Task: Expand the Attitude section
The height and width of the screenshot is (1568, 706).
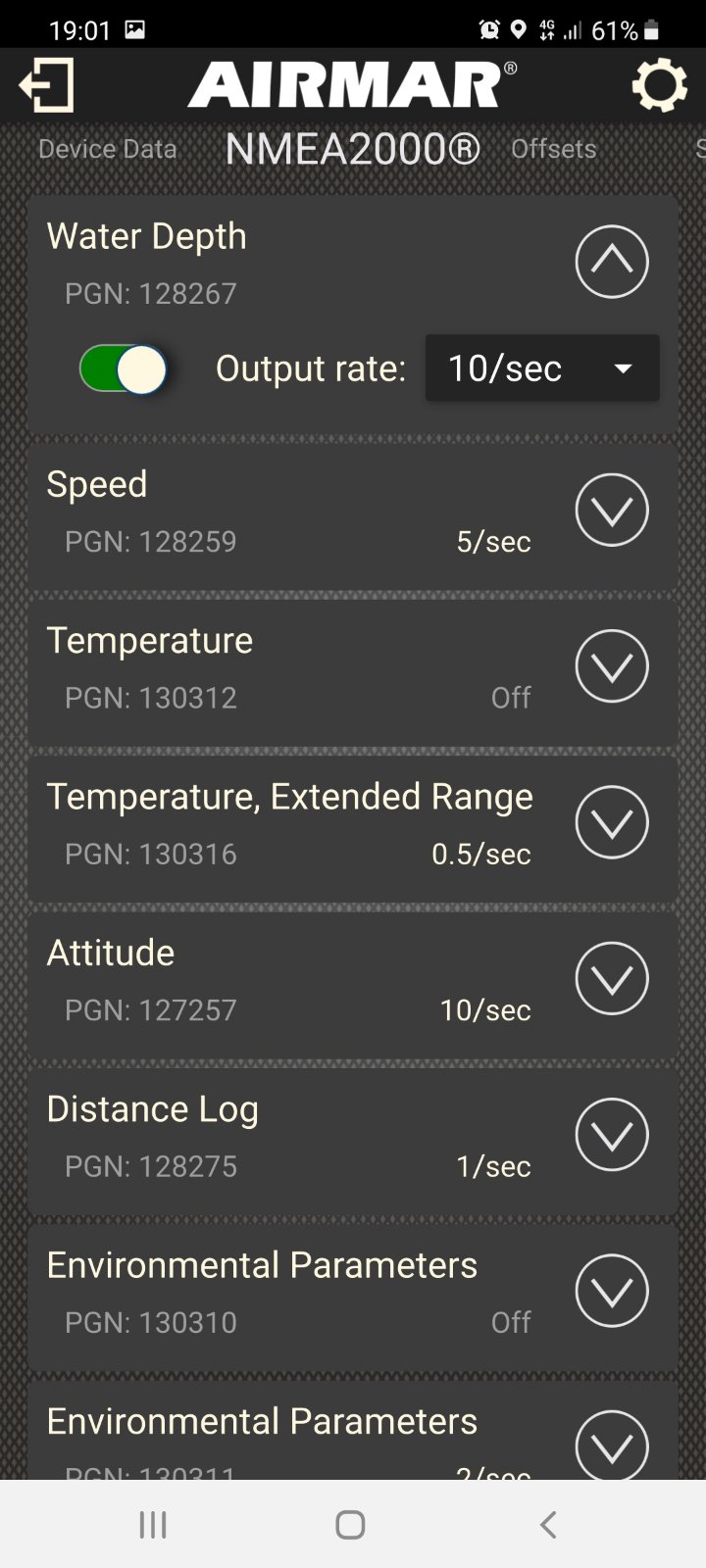Action: (612, 978)
